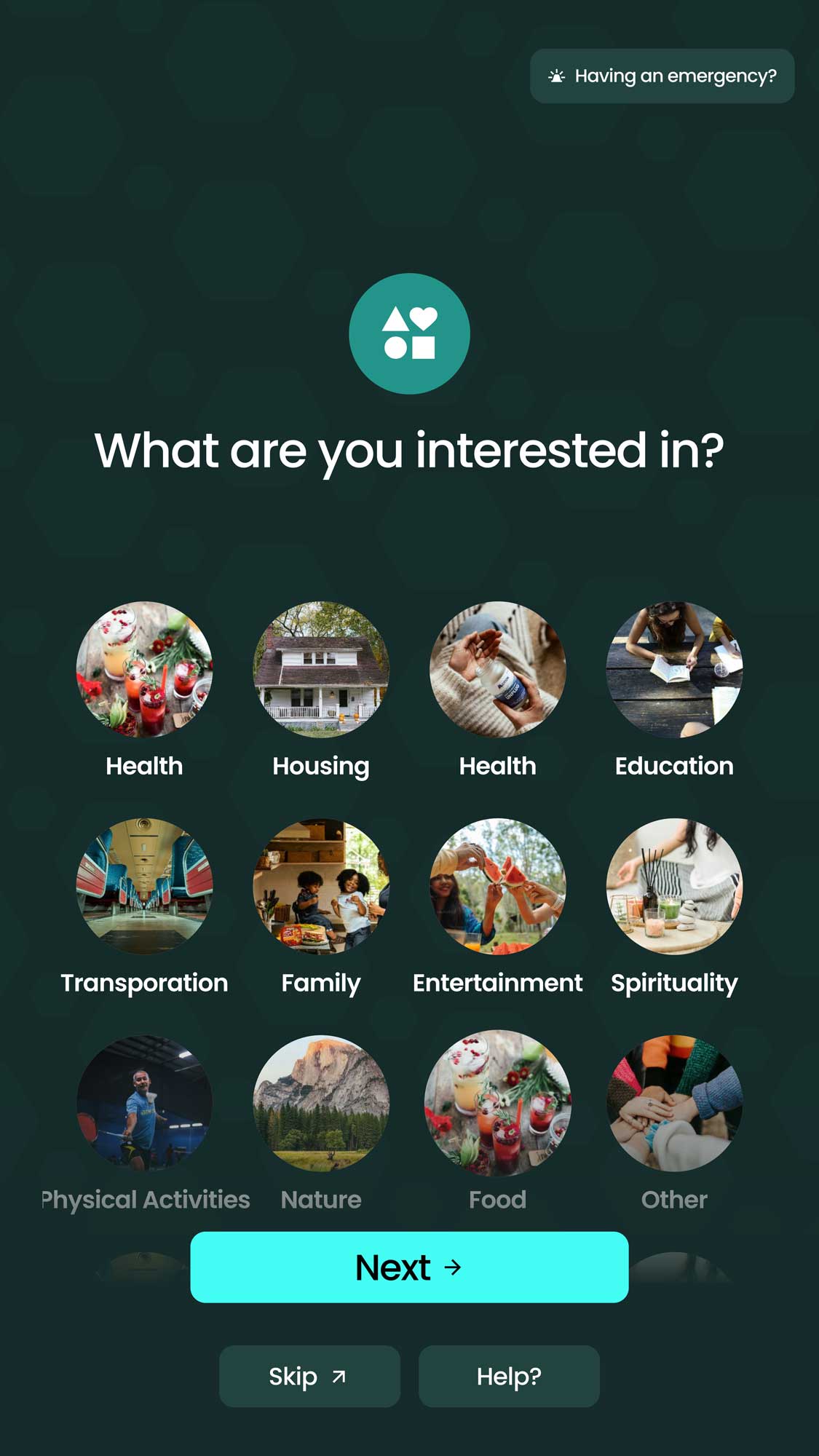Choose the Education interest tile
819x1456 pixels.
click(674, 670)
